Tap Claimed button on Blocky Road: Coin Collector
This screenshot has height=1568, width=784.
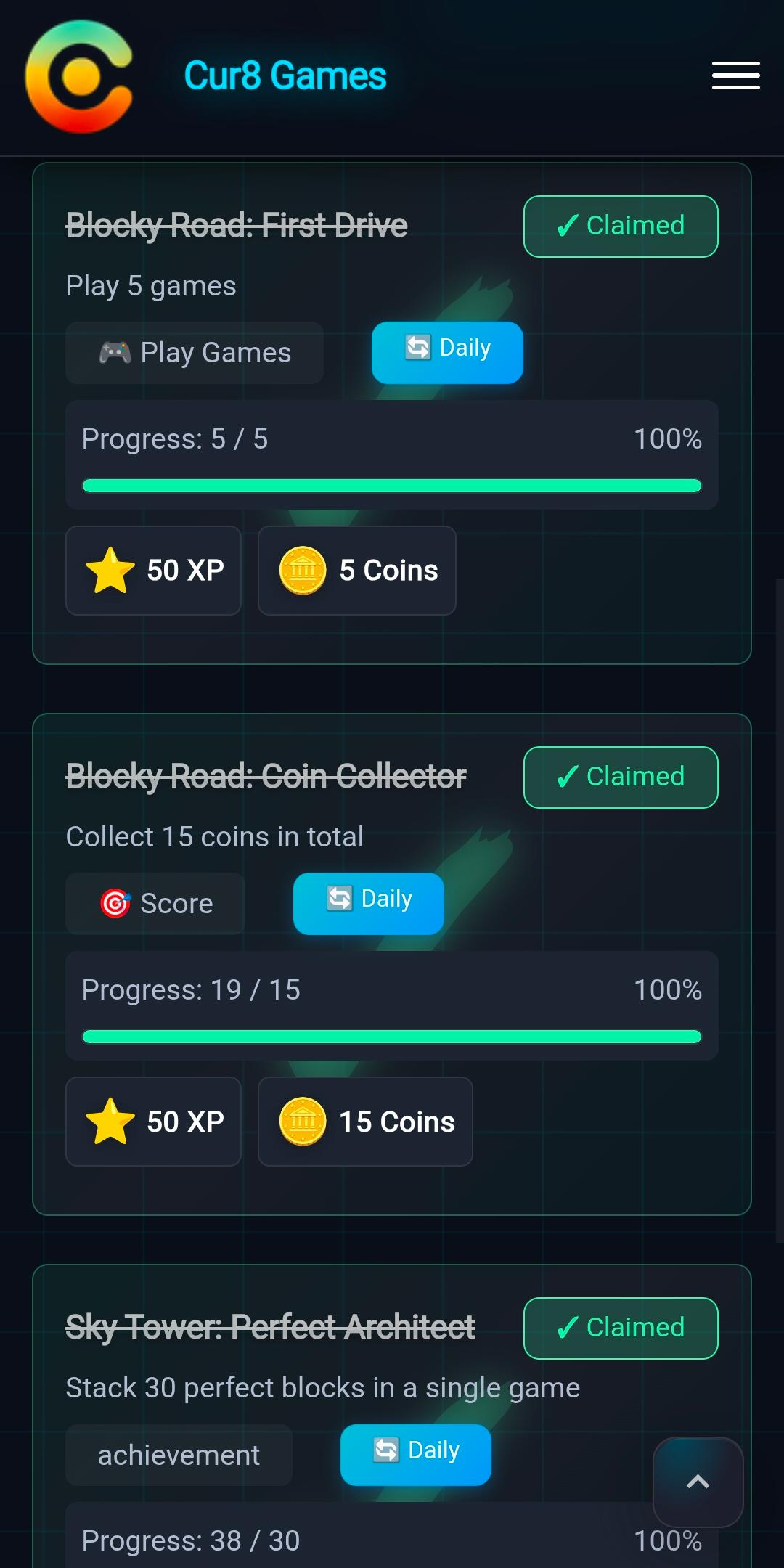coord(621,777)
